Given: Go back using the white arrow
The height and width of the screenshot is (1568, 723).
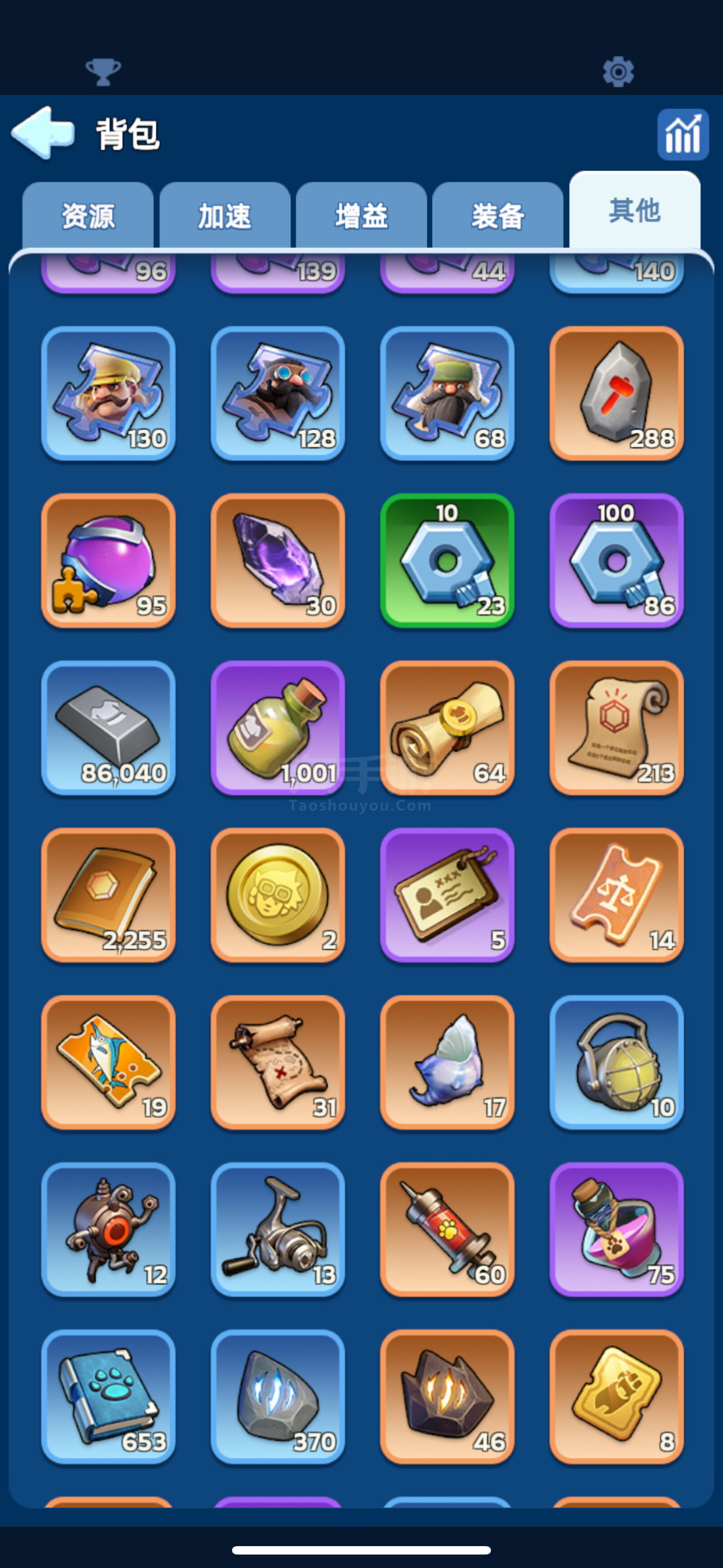Looking at the screenshot, I should point(43,133).
